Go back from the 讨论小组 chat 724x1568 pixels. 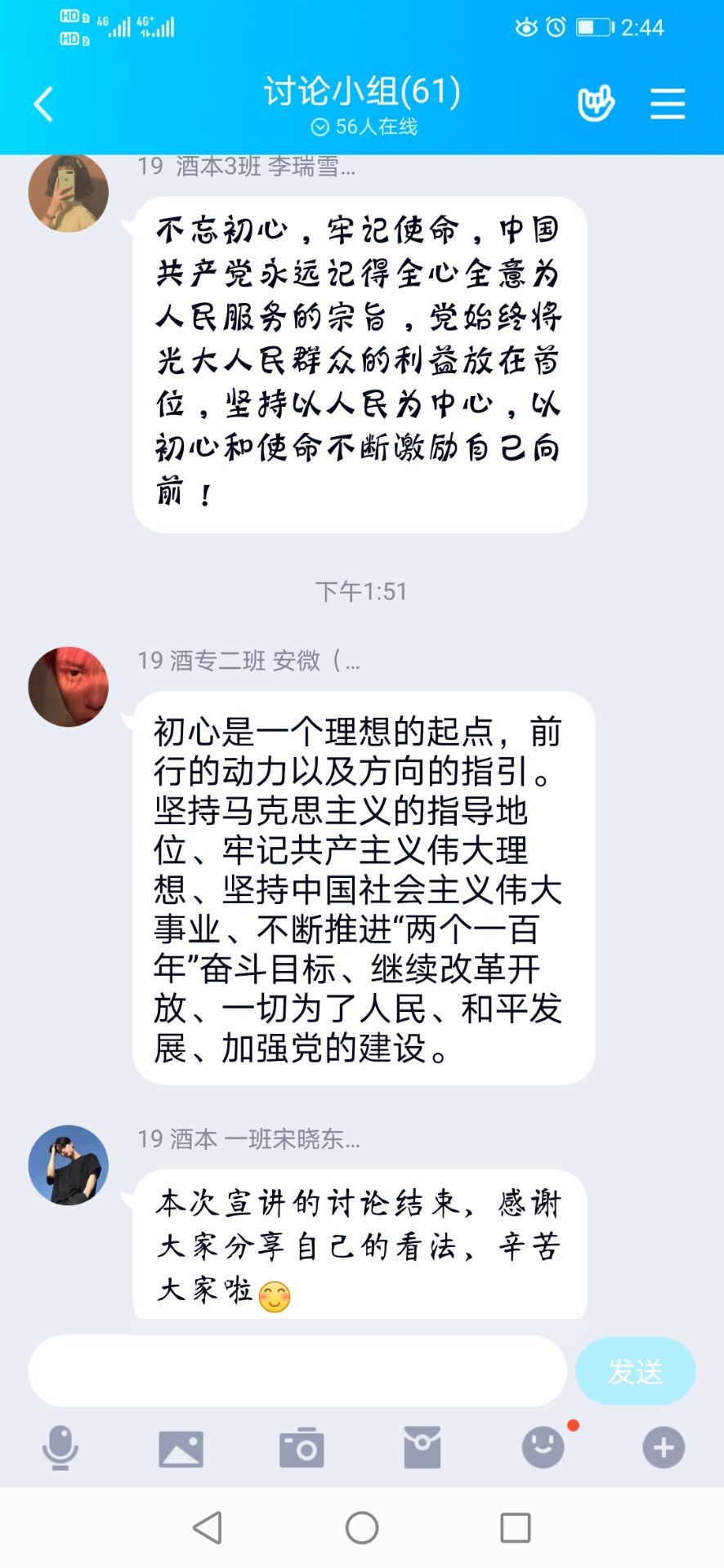[x=43, y=105]
